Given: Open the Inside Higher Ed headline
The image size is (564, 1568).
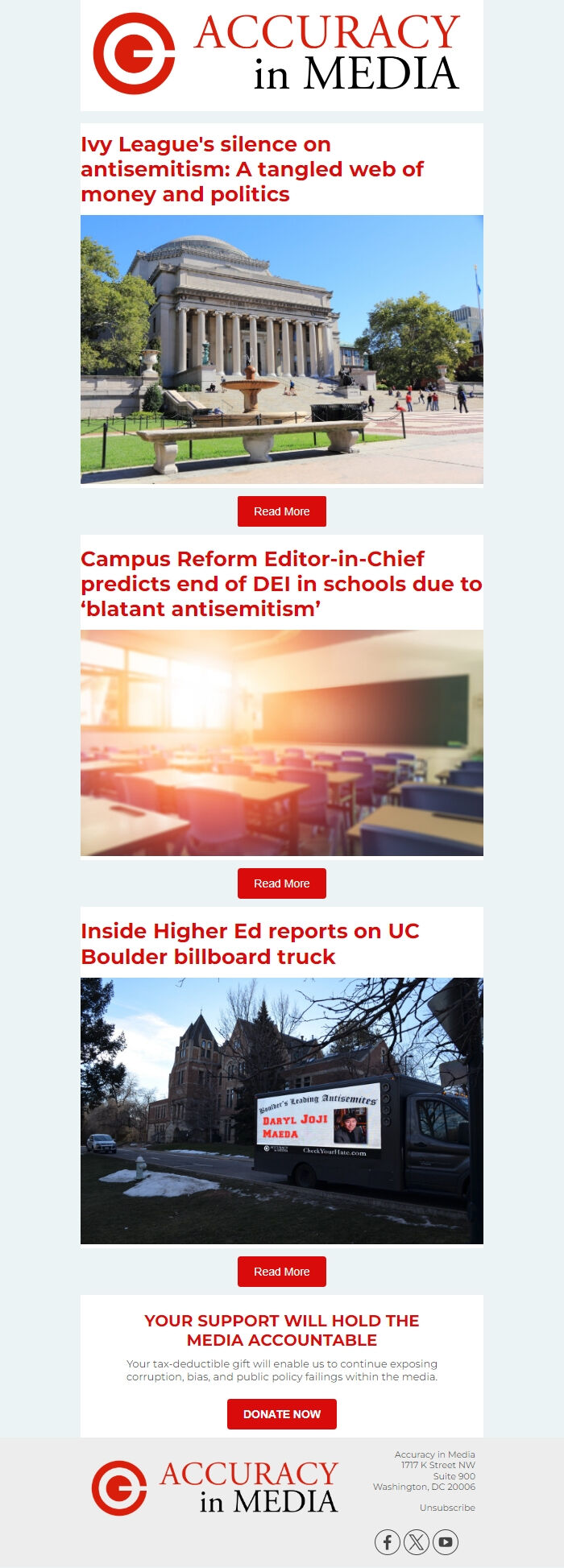Looking at the screenshot, I should [x=250, y=944].
